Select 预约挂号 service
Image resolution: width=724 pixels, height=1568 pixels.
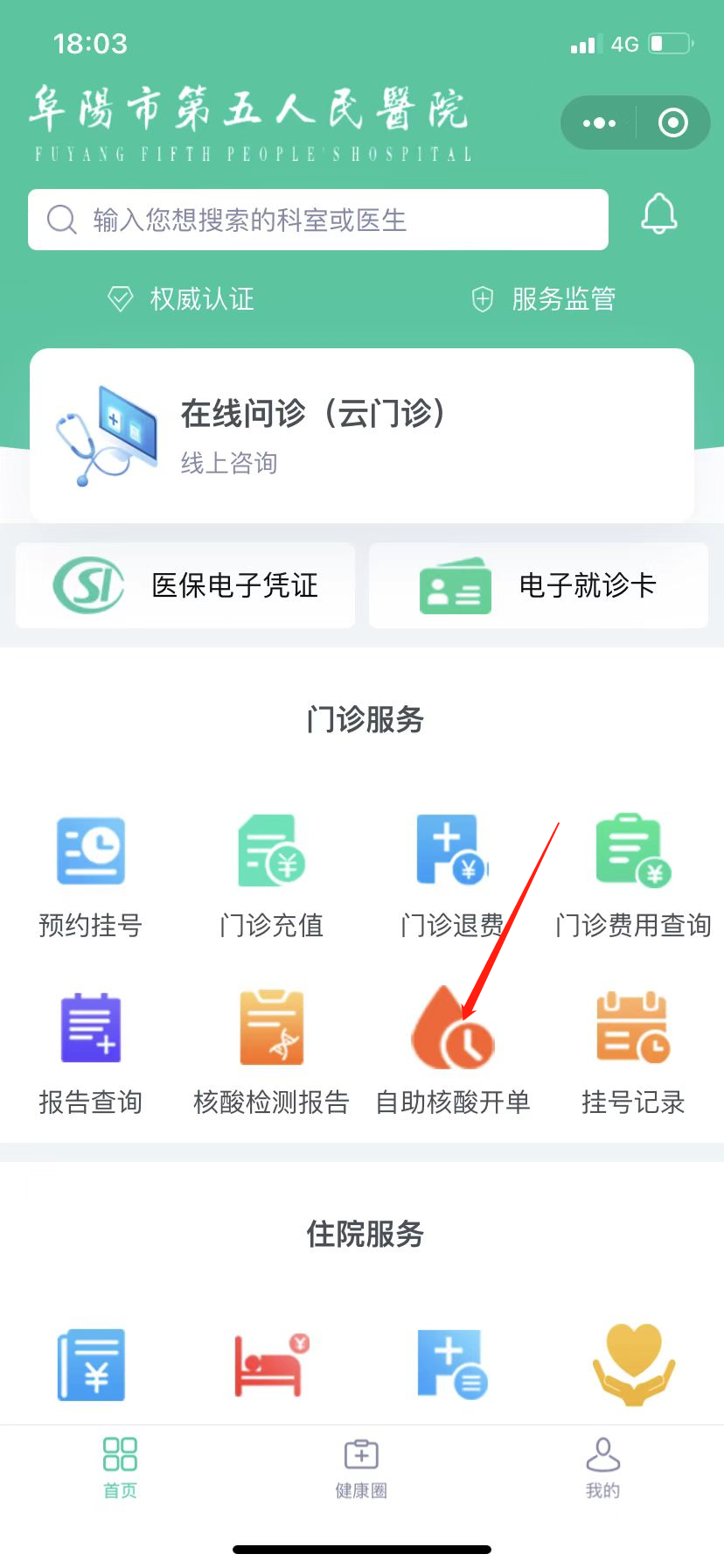pos(91,875)
